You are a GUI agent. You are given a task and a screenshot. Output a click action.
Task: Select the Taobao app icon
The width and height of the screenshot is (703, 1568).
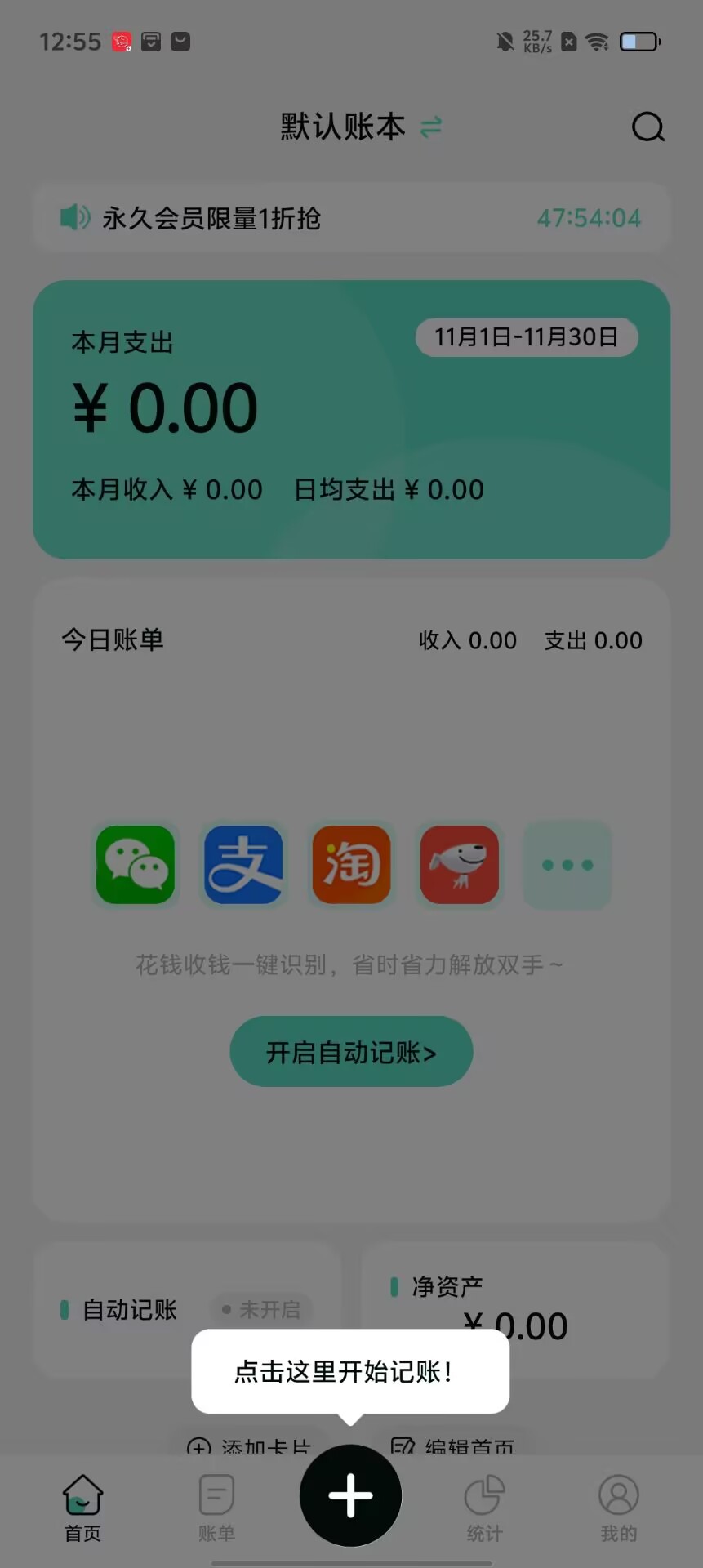pyautogui.click(x=351, y=865)
